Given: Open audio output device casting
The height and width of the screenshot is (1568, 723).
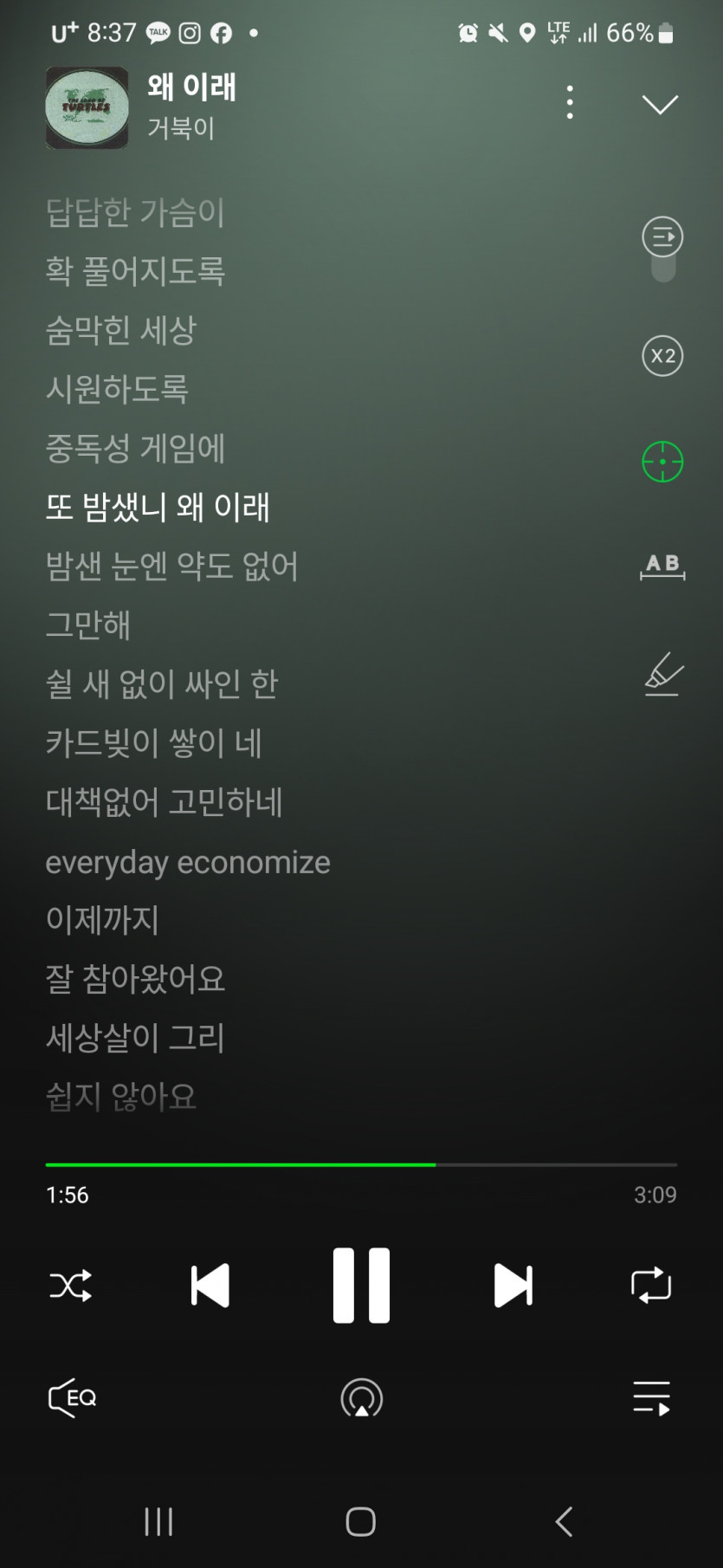Looking at the screenshot, I should click(x=361, y=1398).
